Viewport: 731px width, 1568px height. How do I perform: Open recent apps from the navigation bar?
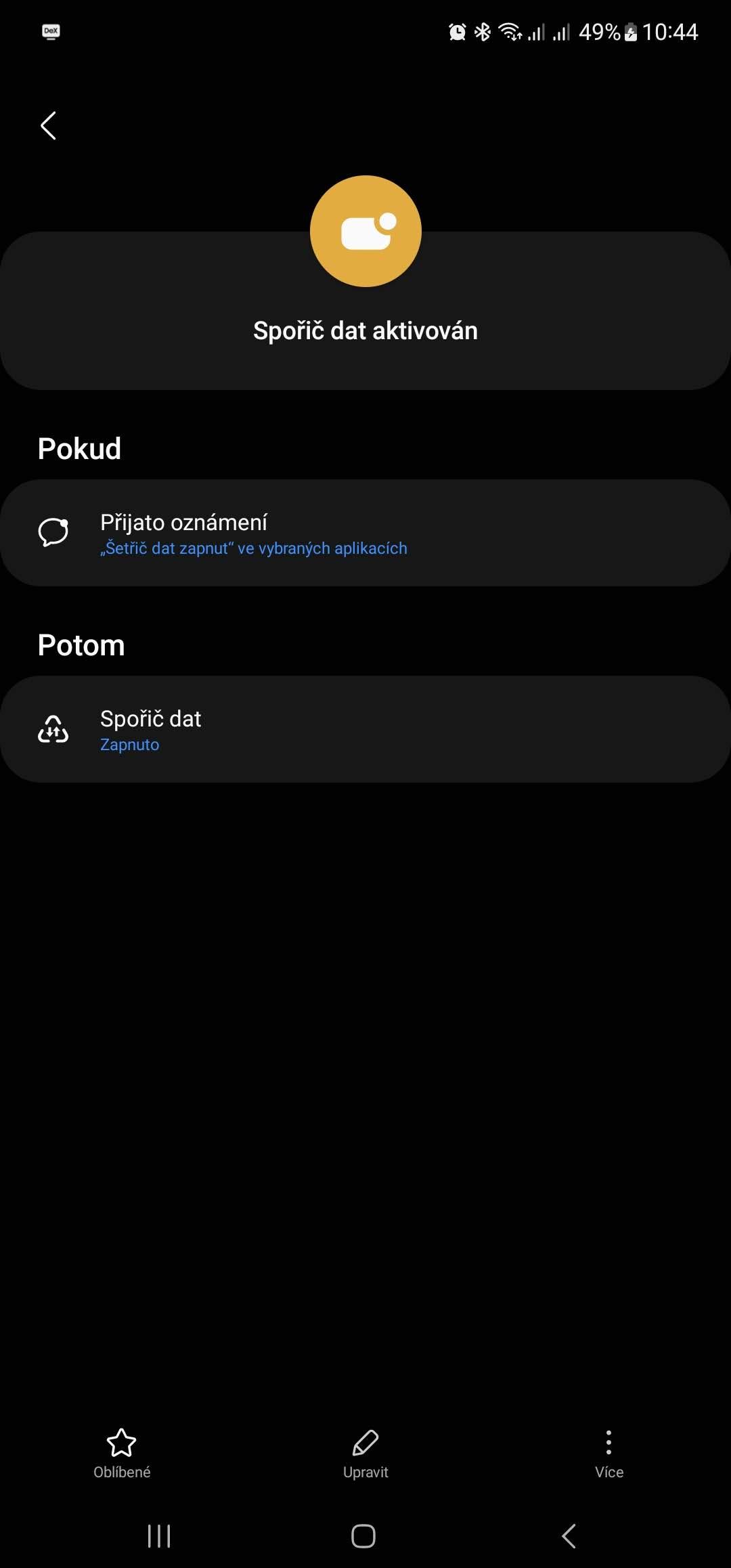click(x=159, y=1536)
